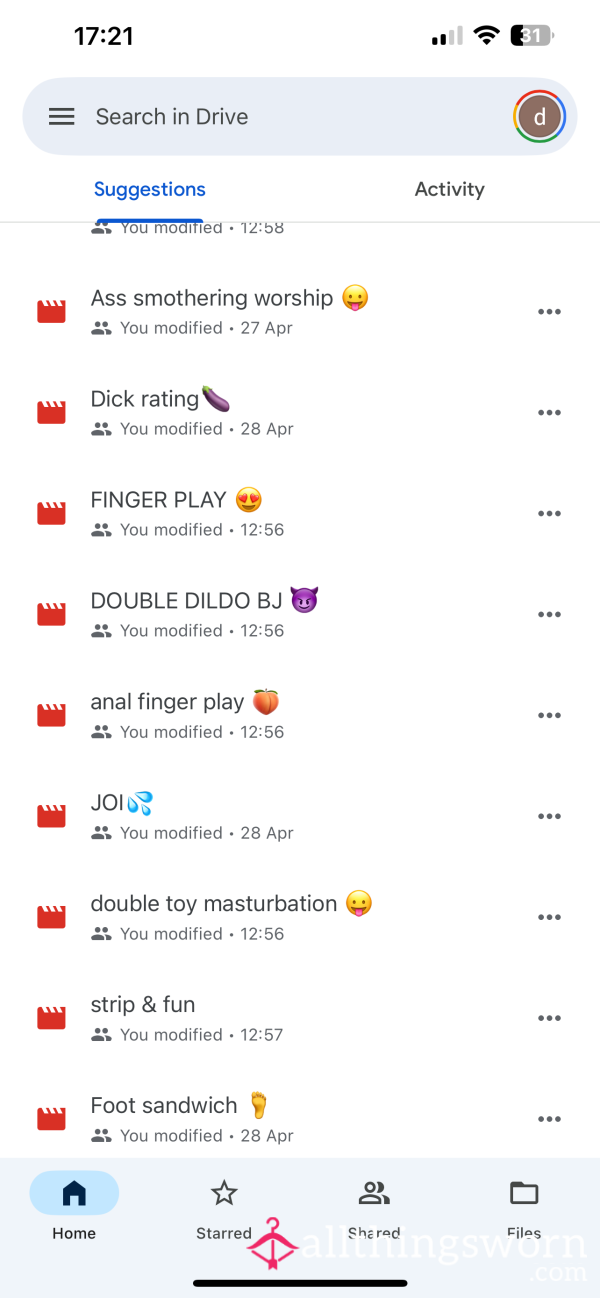The width and height of the screenshot is (600, 1298).
Task: Open the Files tab
Action: coord(524,1208)
